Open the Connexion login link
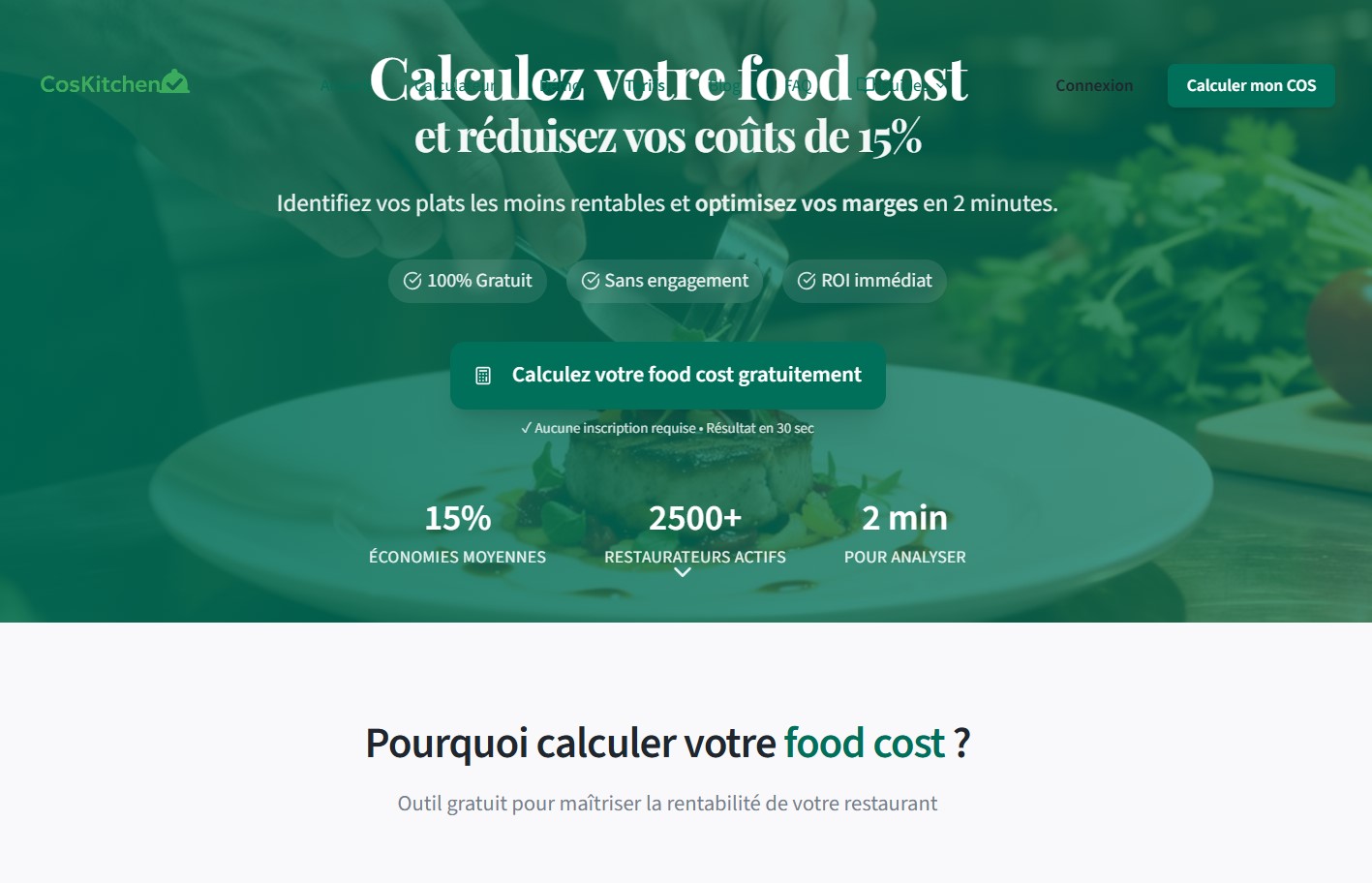The height and width of the screenshot is (883, 1372). click(x=1093, y=85)
